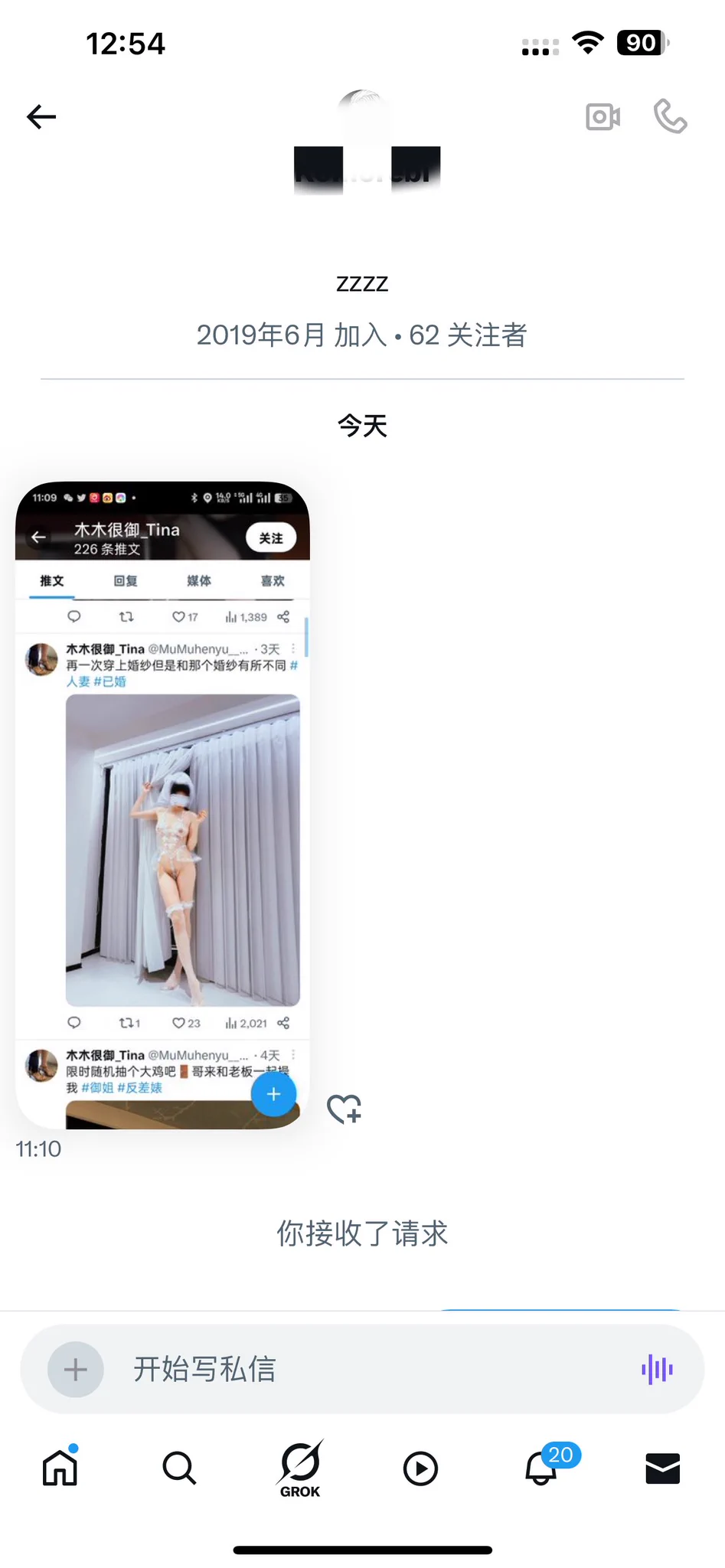Switch to the Home tab
This screenshot has width=725, height=1568.
coord(60,1468)
